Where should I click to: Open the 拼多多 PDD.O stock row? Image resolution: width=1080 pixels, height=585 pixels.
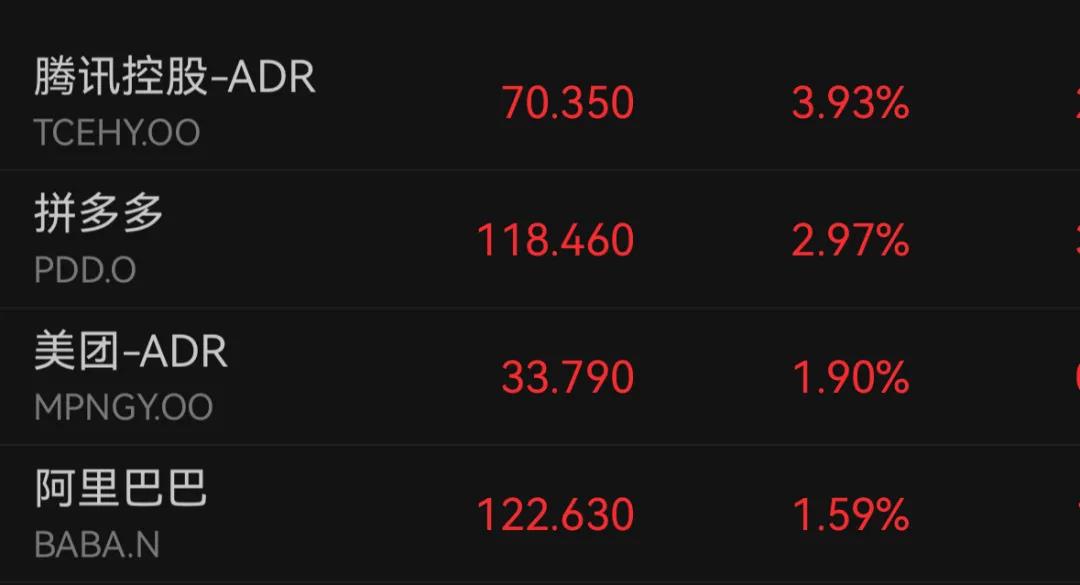(100, 240)
